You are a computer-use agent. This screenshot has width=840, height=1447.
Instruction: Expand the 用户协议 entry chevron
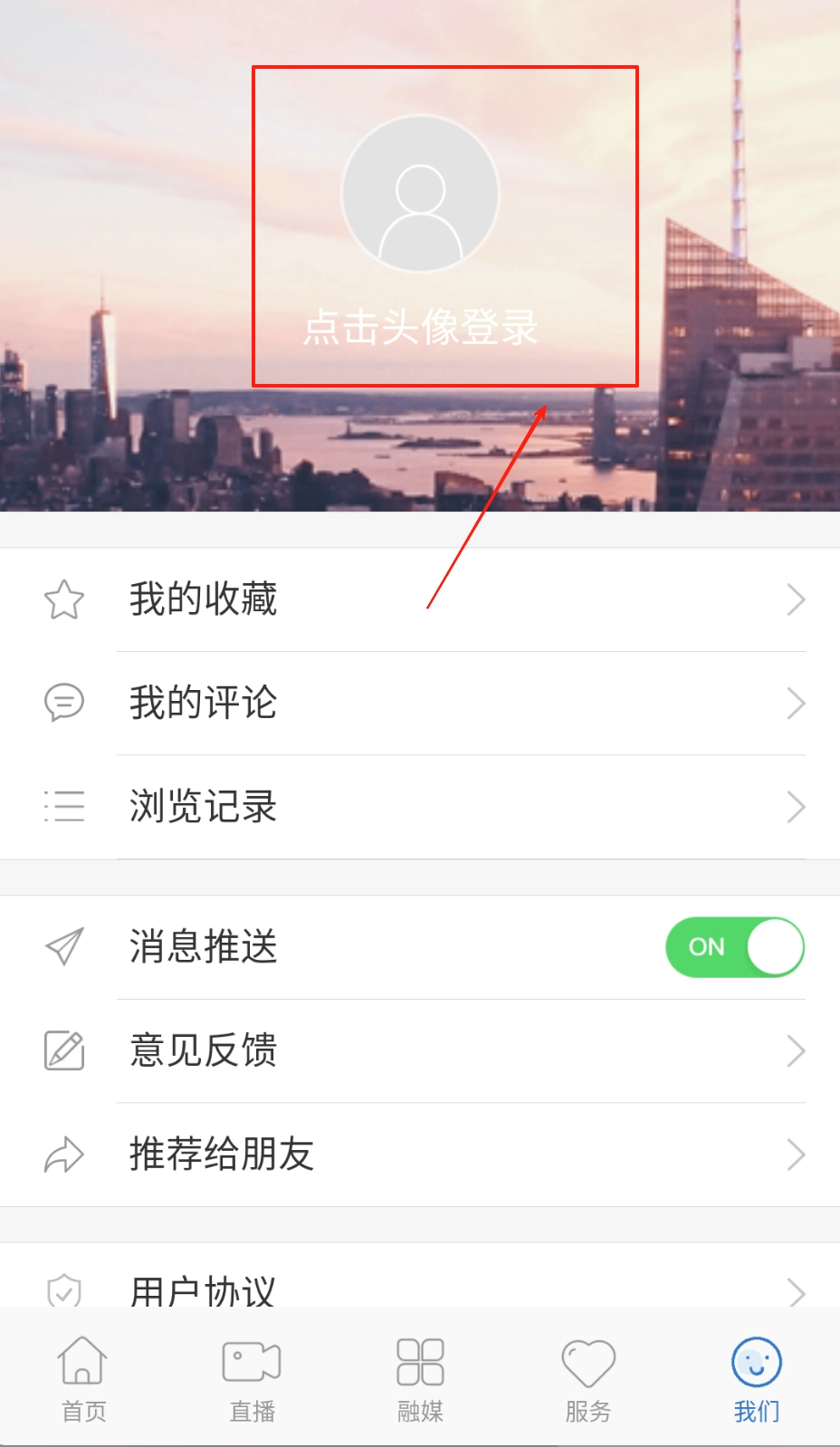(x=796, y=1291)
